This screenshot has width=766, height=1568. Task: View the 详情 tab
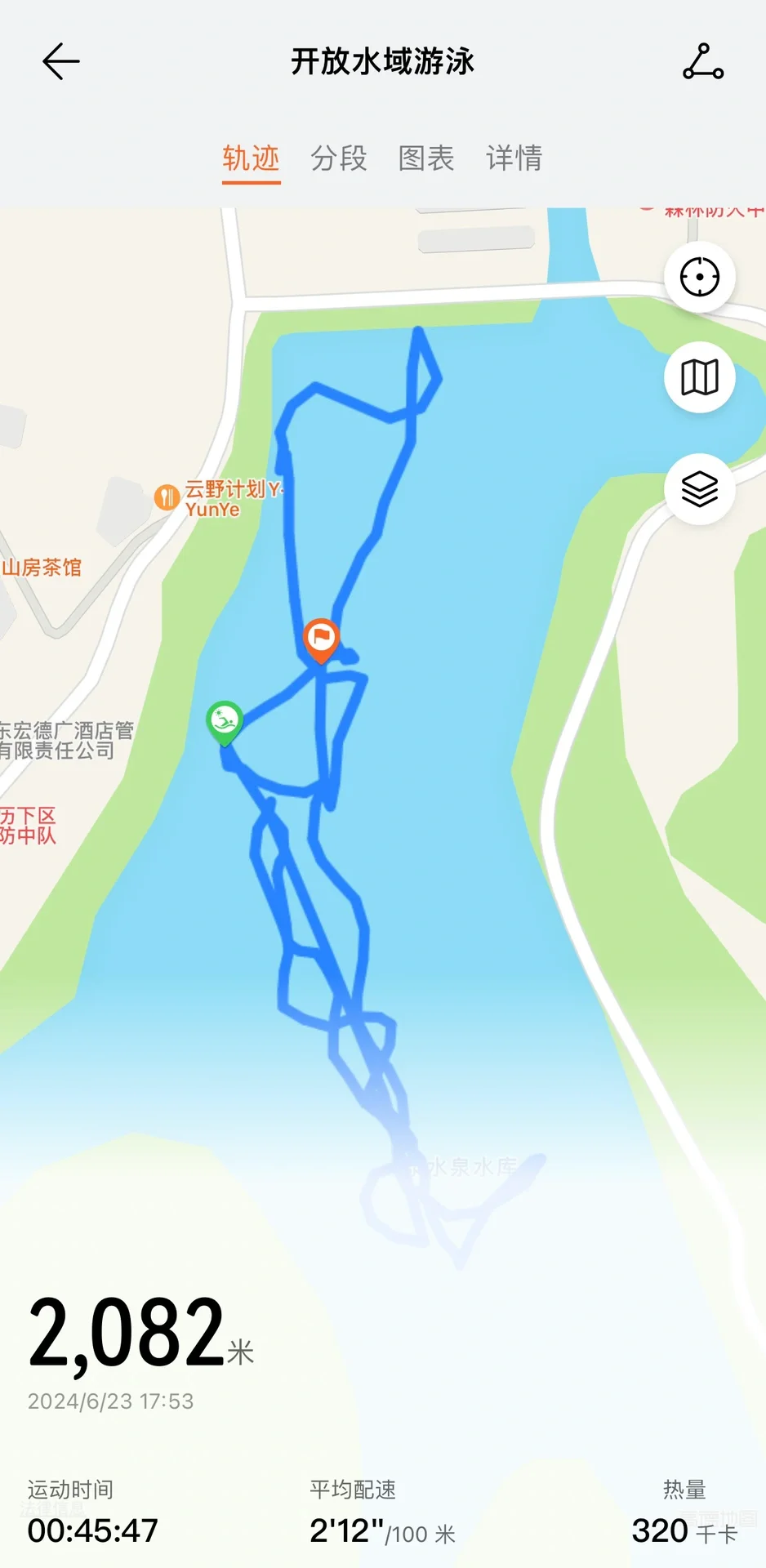tap(514, 158)
